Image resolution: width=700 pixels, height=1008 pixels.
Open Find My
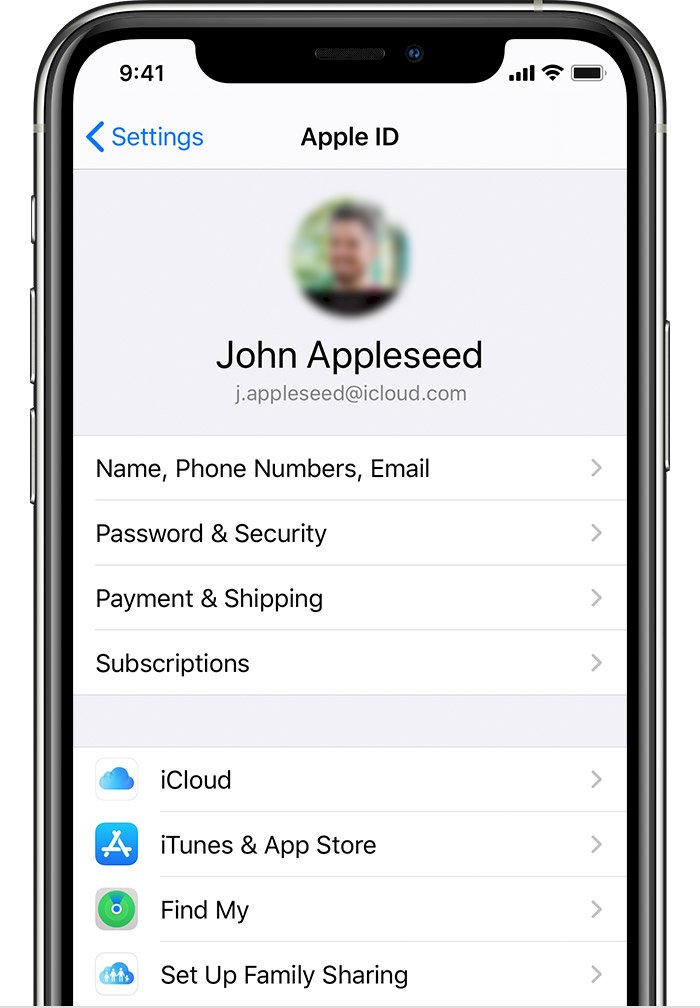(x=349, y=910)
